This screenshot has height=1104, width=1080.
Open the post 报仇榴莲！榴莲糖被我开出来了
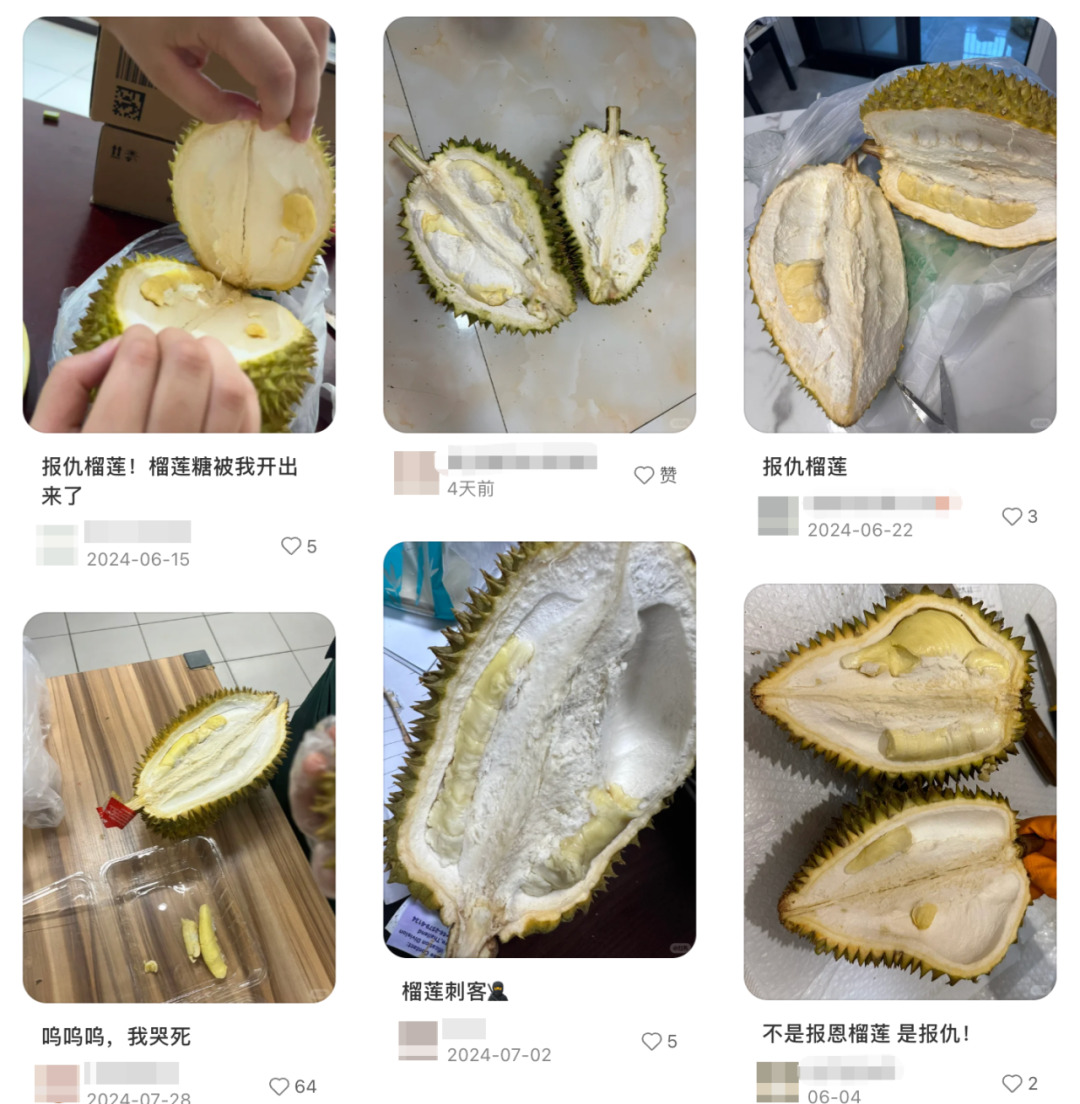click(179, 225)
